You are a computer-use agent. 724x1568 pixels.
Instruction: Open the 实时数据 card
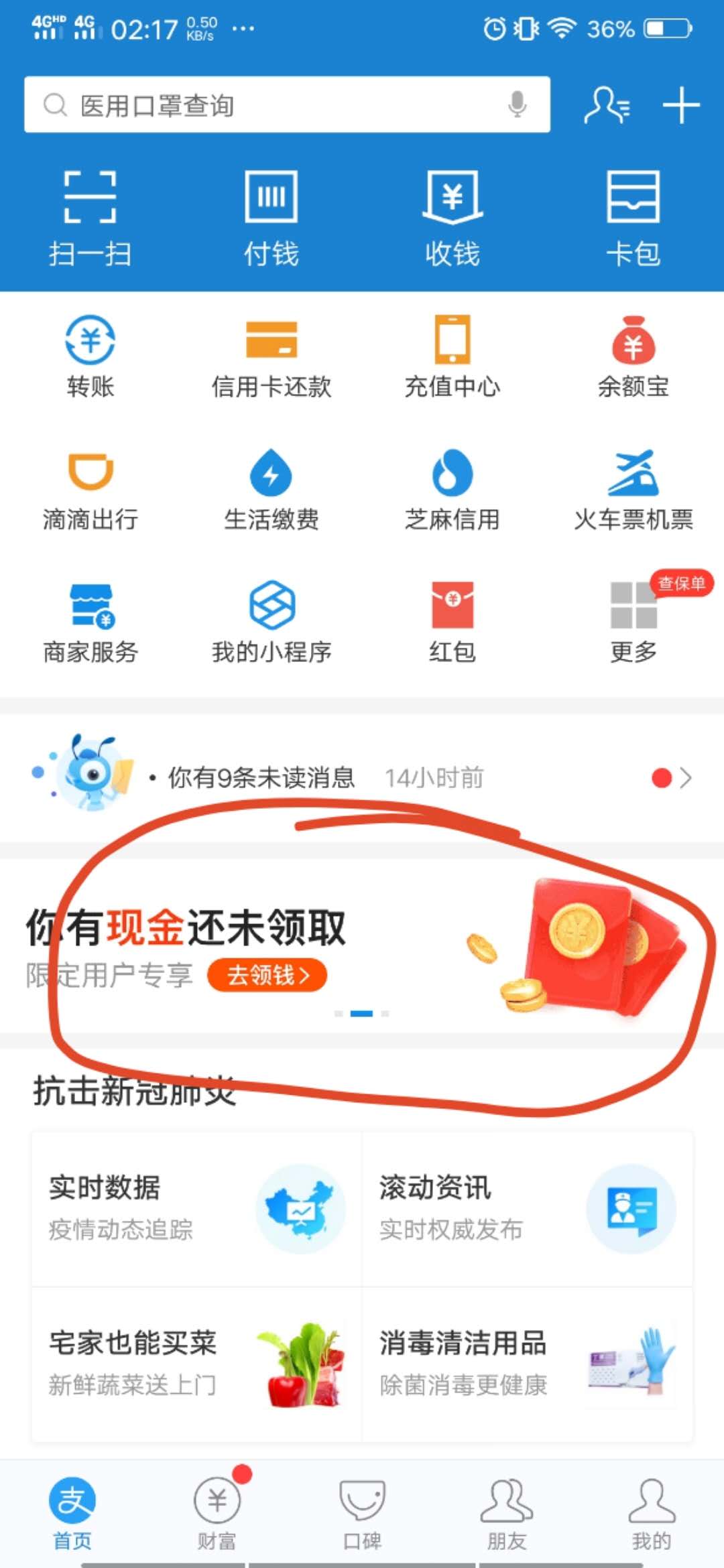tap(196, 1208)
